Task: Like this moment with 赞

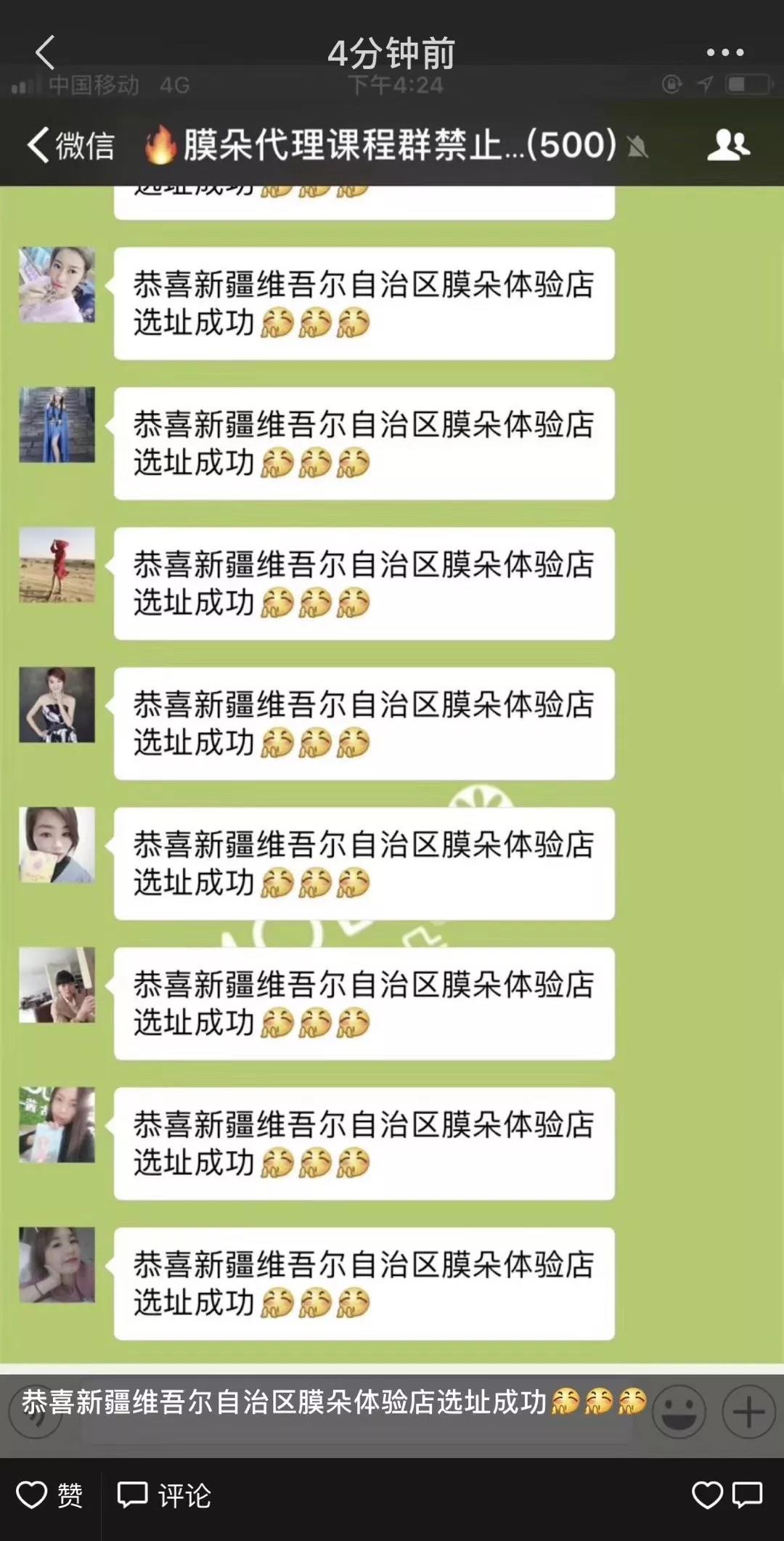Action: click(x=49, y=1495)
